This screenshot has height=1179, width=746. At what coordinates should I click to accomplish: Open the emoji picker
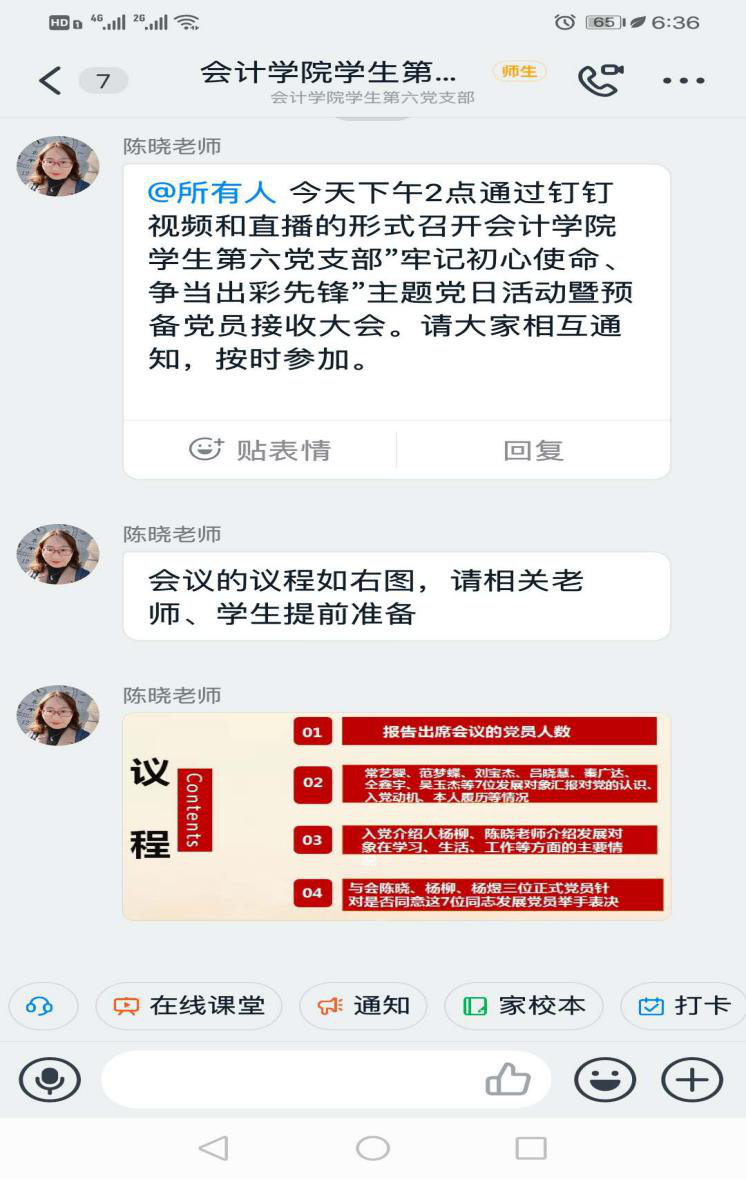[x=605, y=1080]
